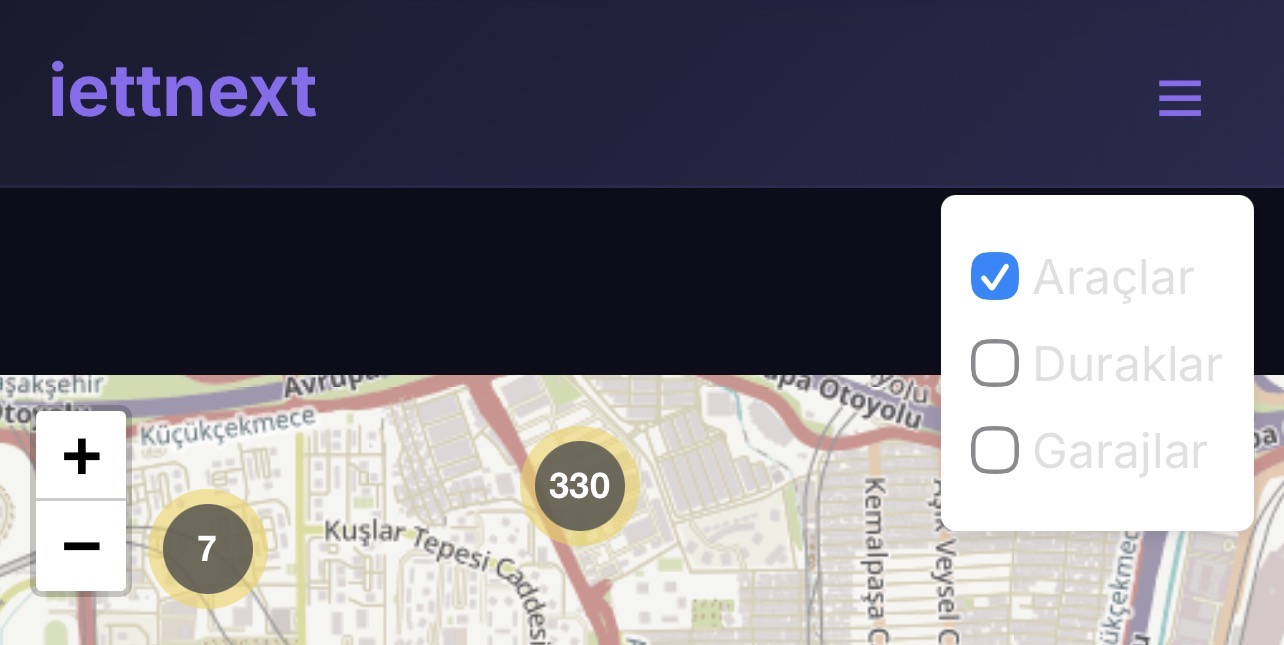Expand the 330 vehicle cluster
The image size is (1284, 645).
click(x=580, y=486)
